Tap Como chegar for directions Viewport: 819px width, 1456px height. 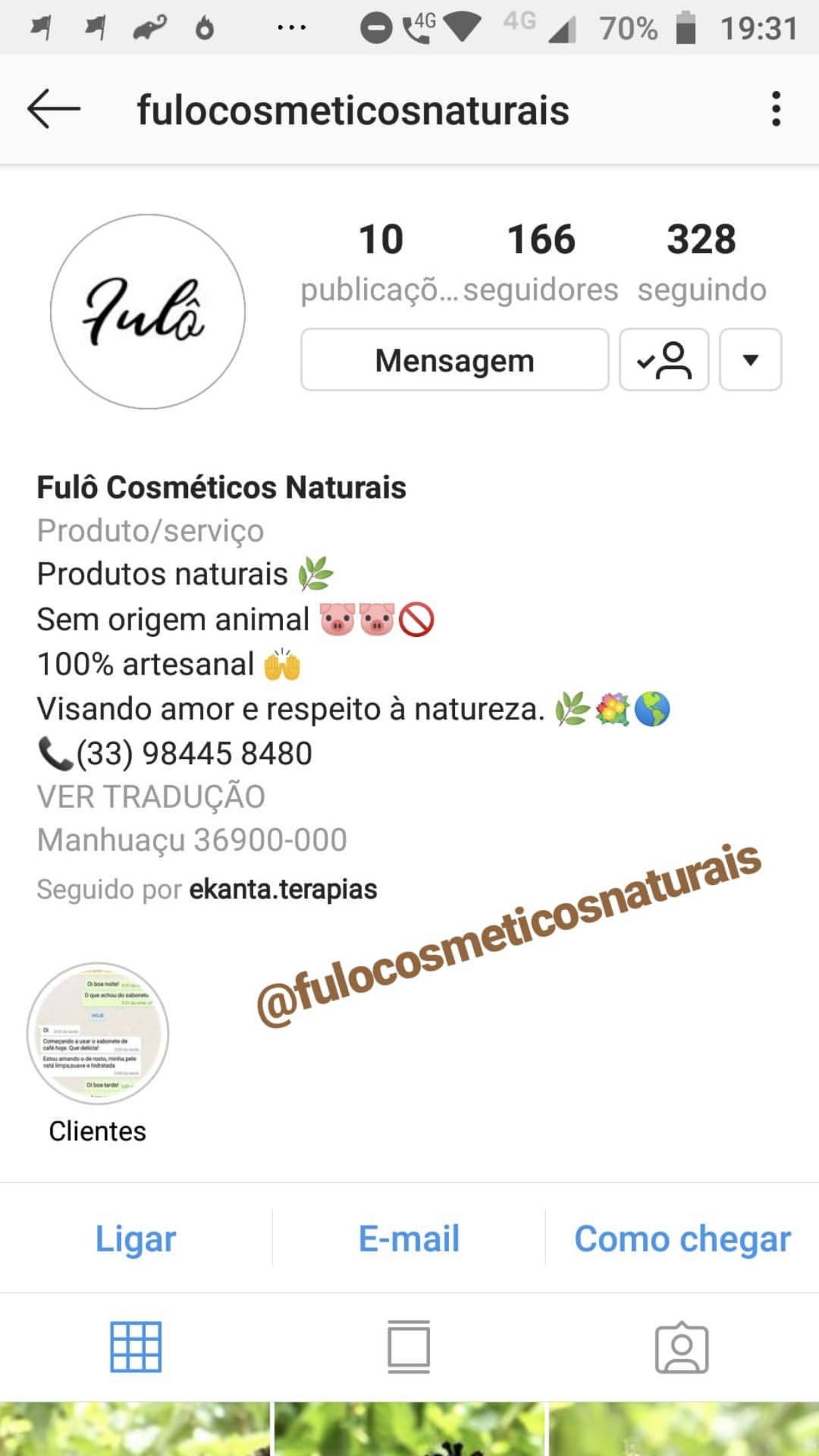[x=682, y=1238]
